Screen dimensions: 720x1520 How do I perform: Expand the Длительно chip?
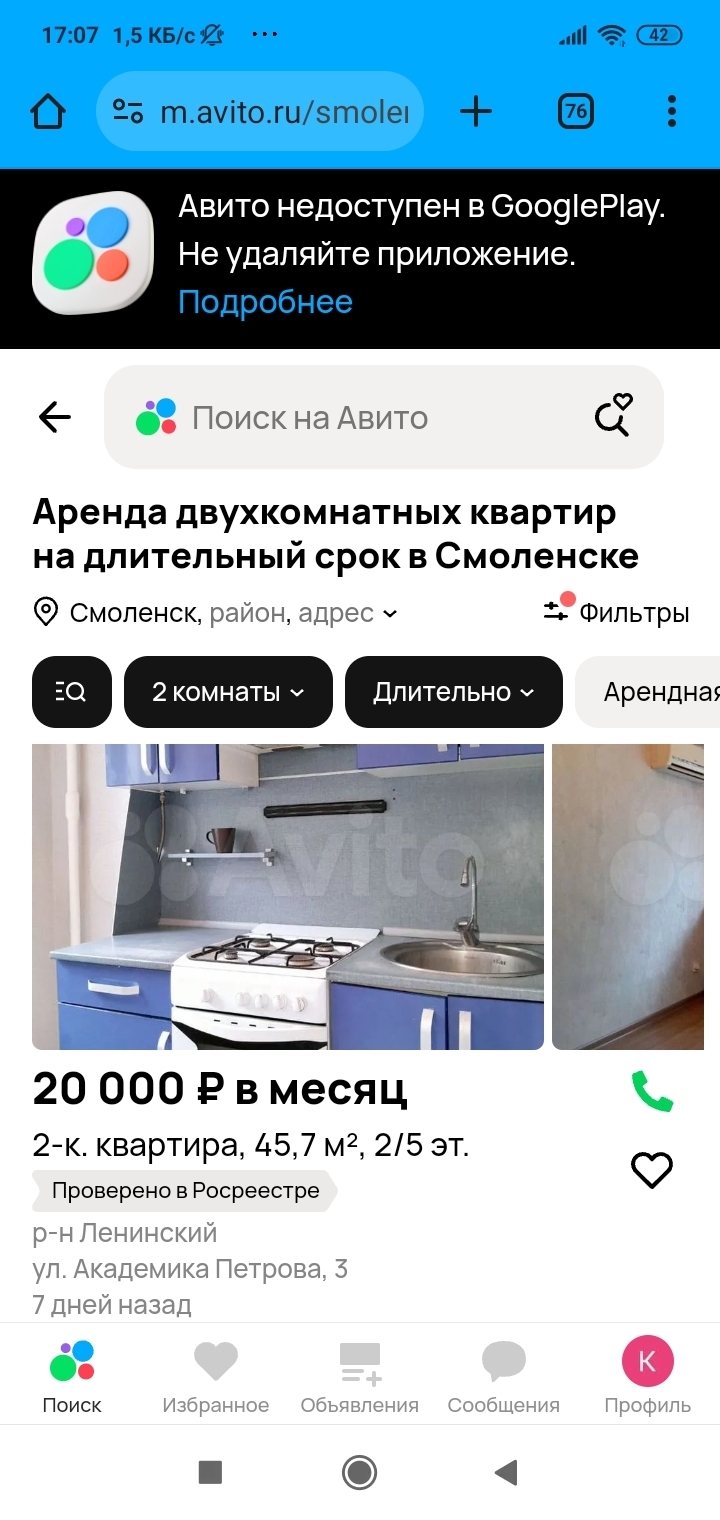pyautogui.click(x=453, y=692)
